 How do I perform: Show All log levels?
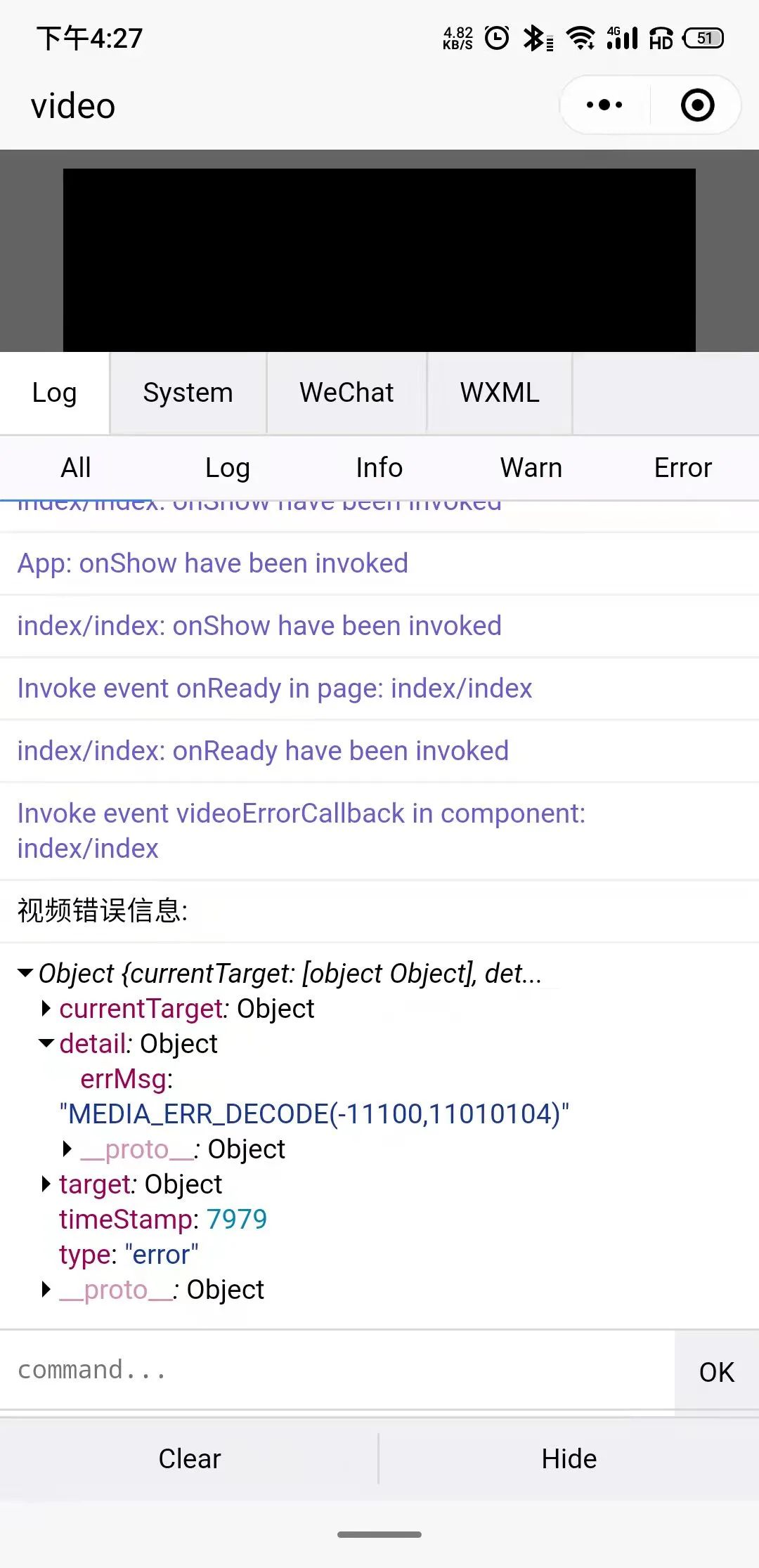(76, 468)
